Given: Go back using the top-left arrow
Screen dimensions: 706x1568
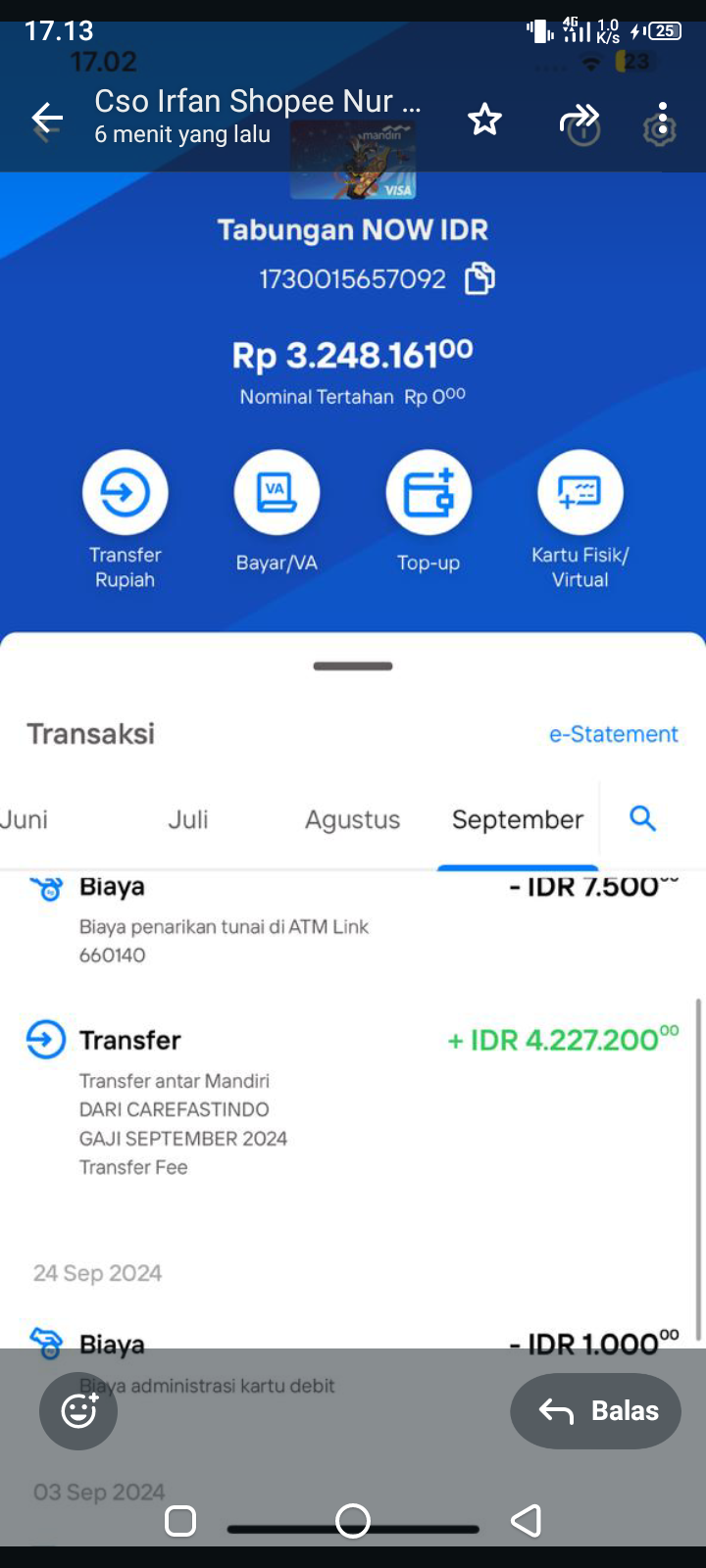Looking at the screenshot, I should (x=47, y=119).
